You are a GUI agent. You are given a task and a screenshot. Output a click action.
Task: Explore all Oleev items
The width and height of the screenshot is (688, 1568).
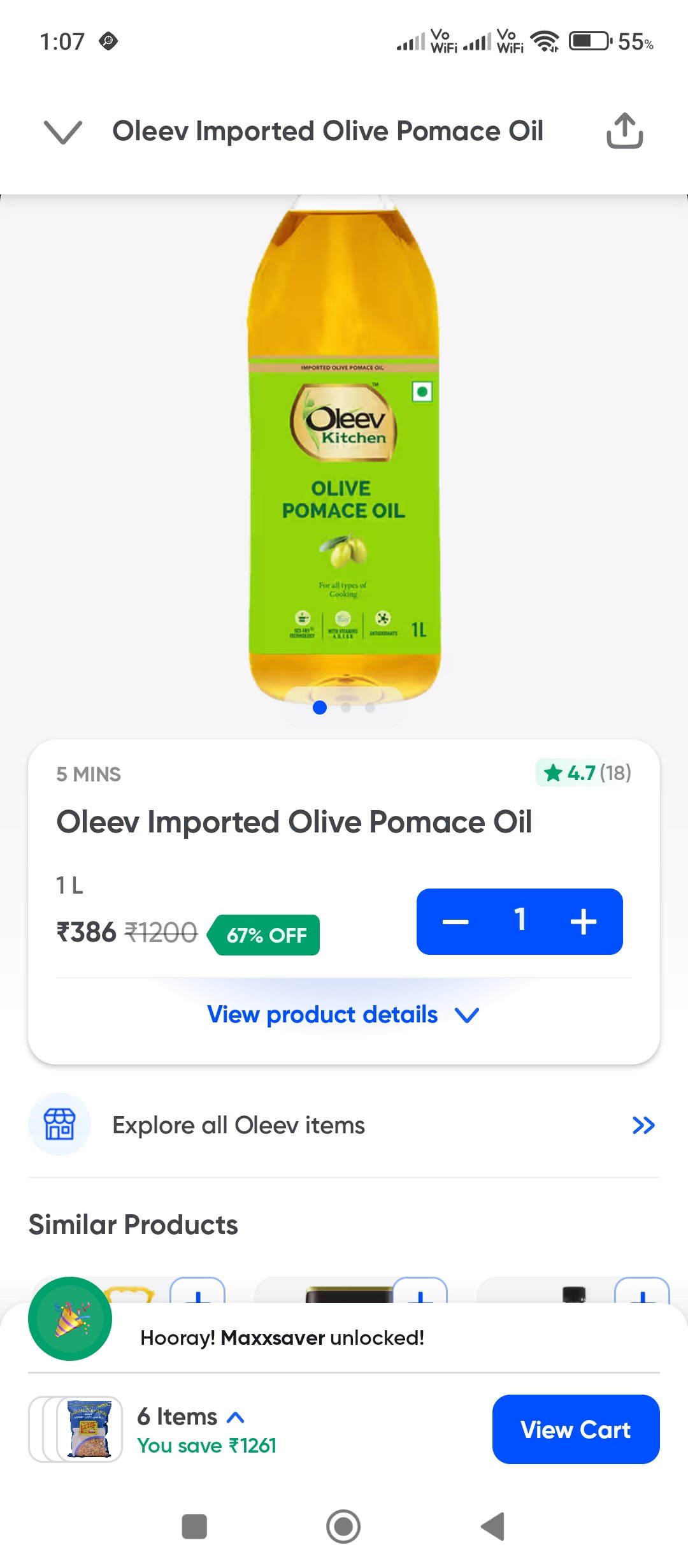[x=344, y=1125]
